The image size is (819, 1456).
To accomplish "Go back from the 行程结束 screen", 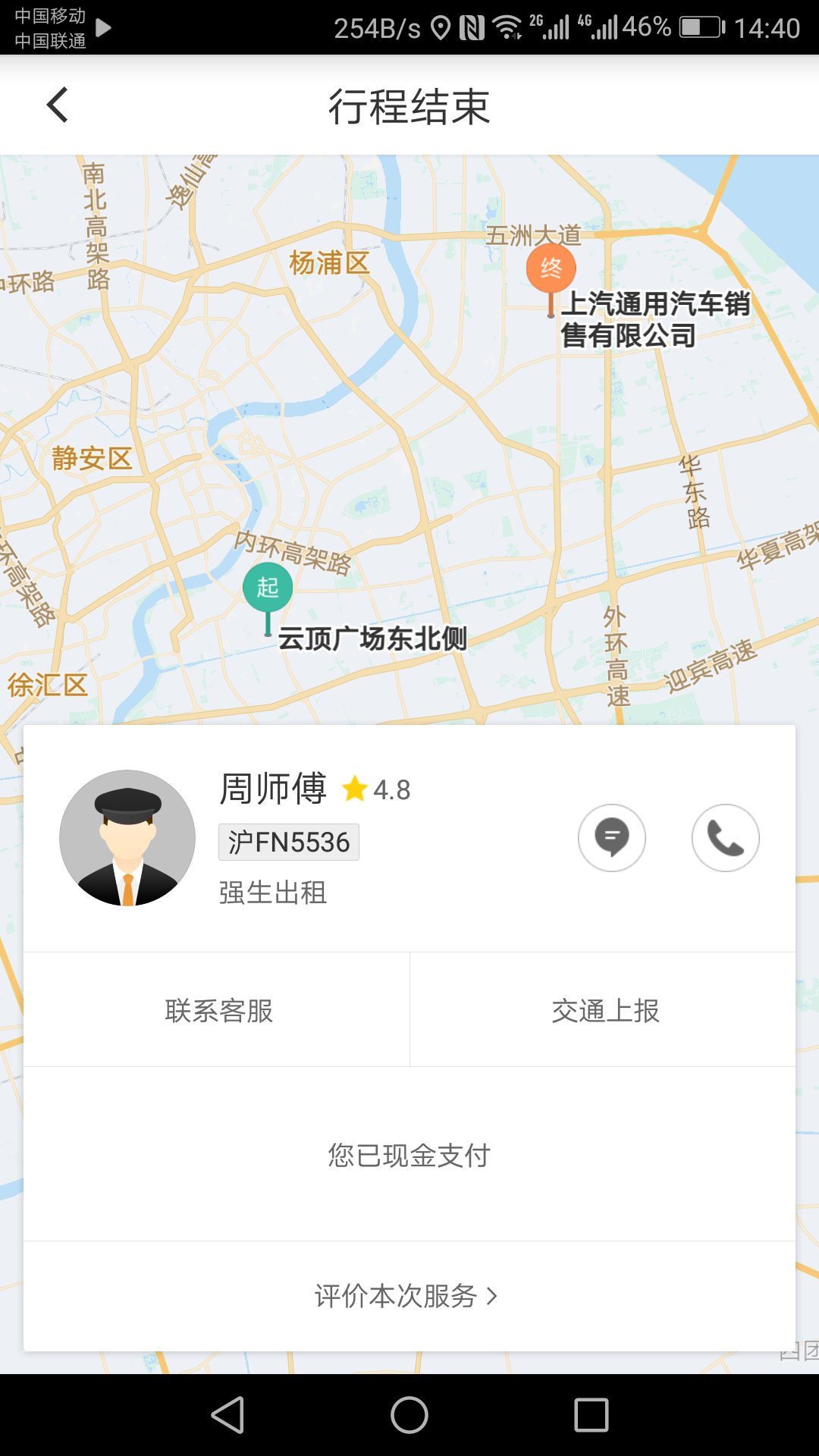I will (x=58, y=105).
